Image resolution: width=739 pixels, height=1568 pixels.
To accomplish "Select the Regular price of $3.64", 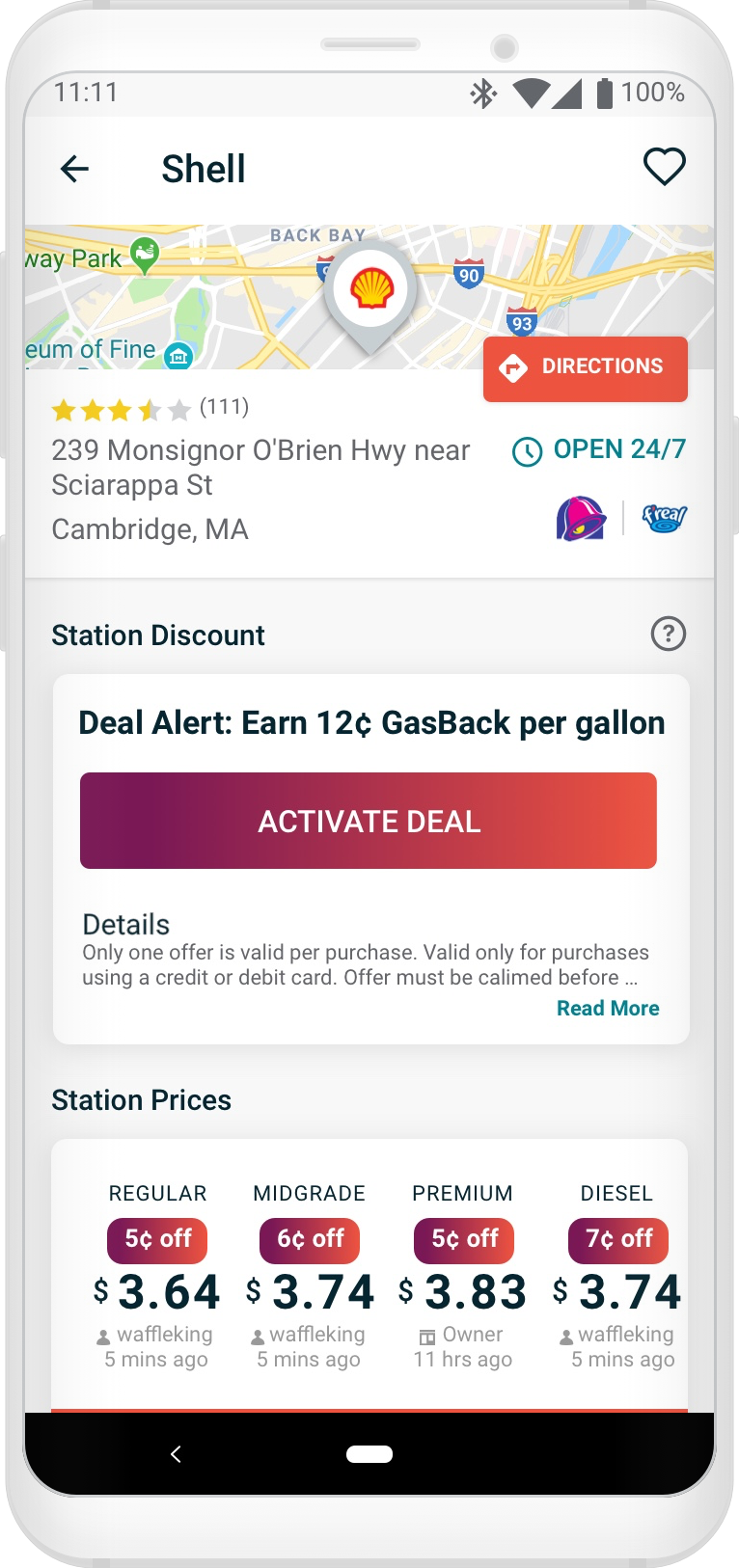I will click(158, 1291).
